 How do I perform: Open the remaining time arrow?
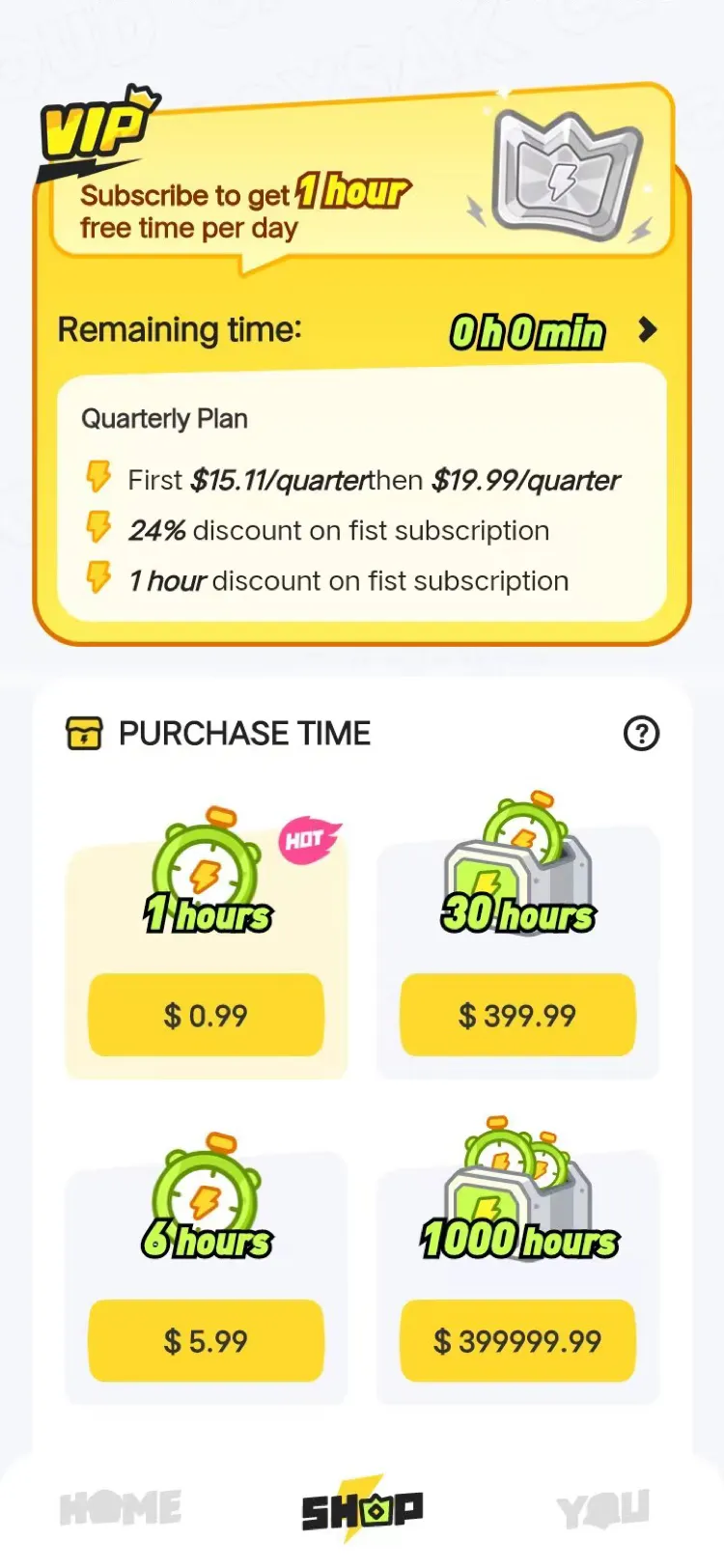click(648, 330)
